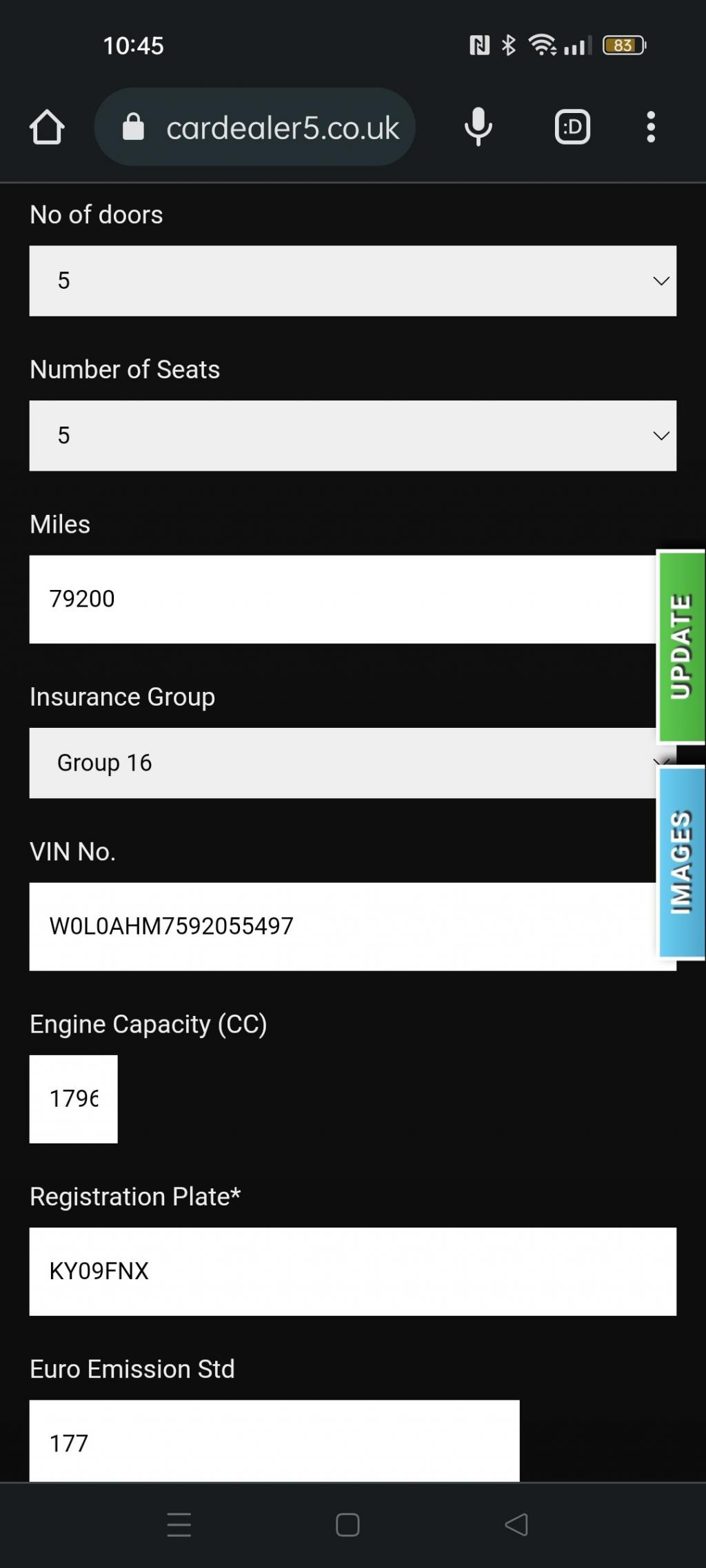Open the blue IMAGES side button
This screenshot has height=1568, width=706.
tap(680, 862)
